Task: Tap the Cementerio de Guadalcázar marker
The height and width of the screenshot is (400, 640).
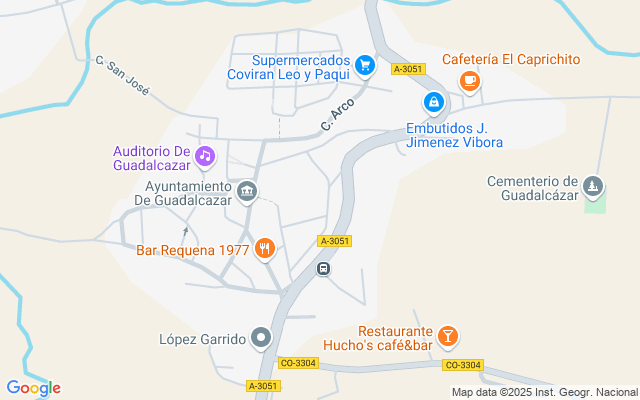Action: tap(593, 187)
